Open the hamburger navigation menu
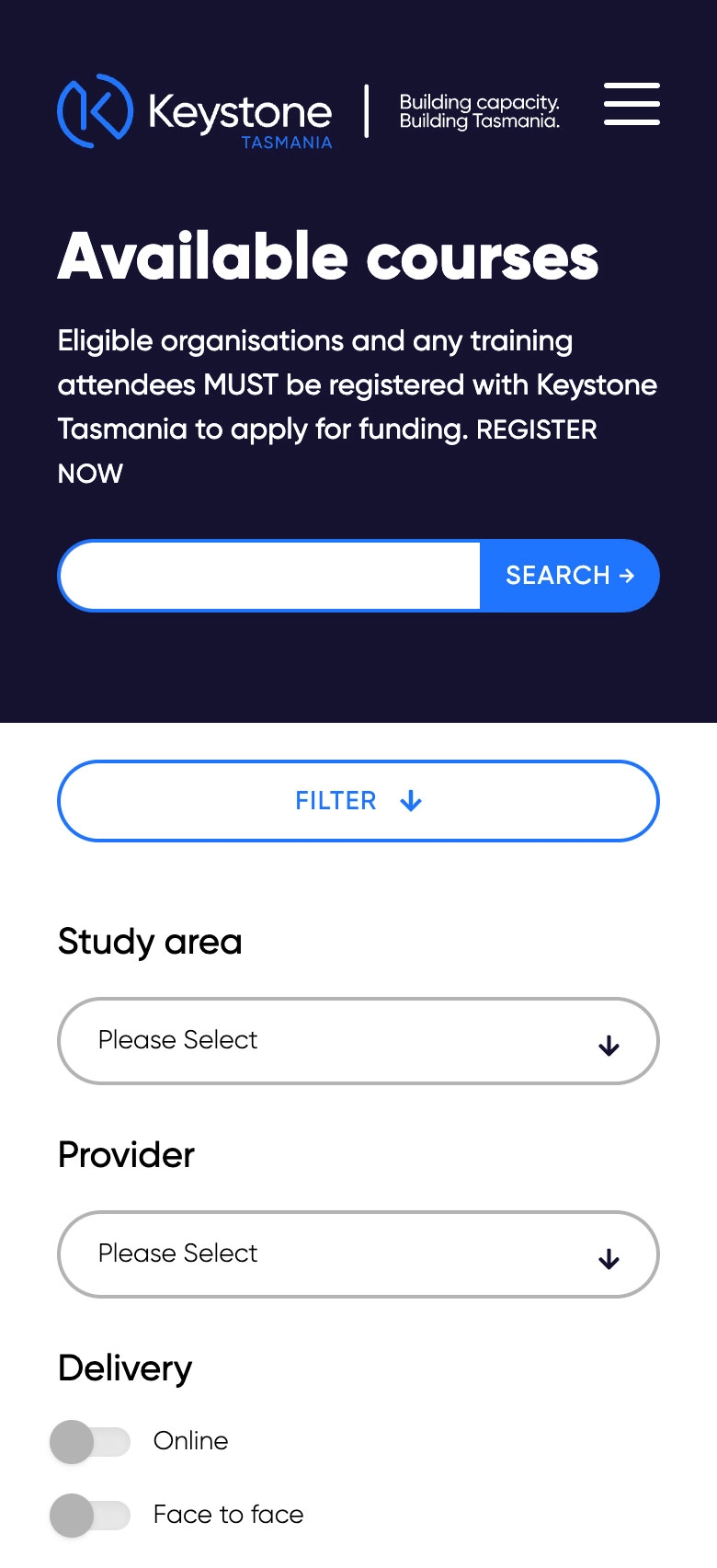 click(632, 104)
